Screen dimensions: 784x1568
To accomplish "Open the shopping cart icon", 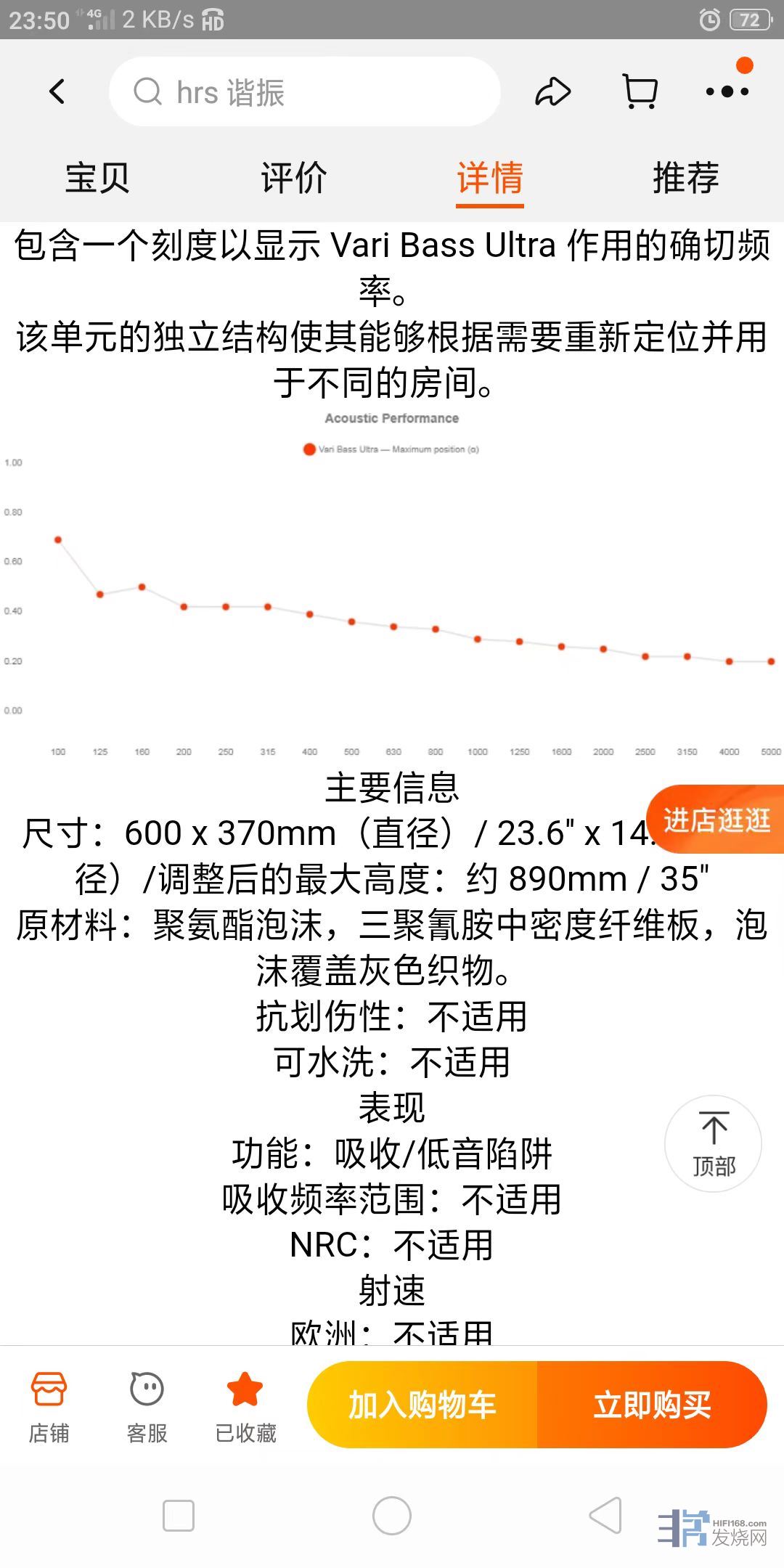I will click(640, 92).
